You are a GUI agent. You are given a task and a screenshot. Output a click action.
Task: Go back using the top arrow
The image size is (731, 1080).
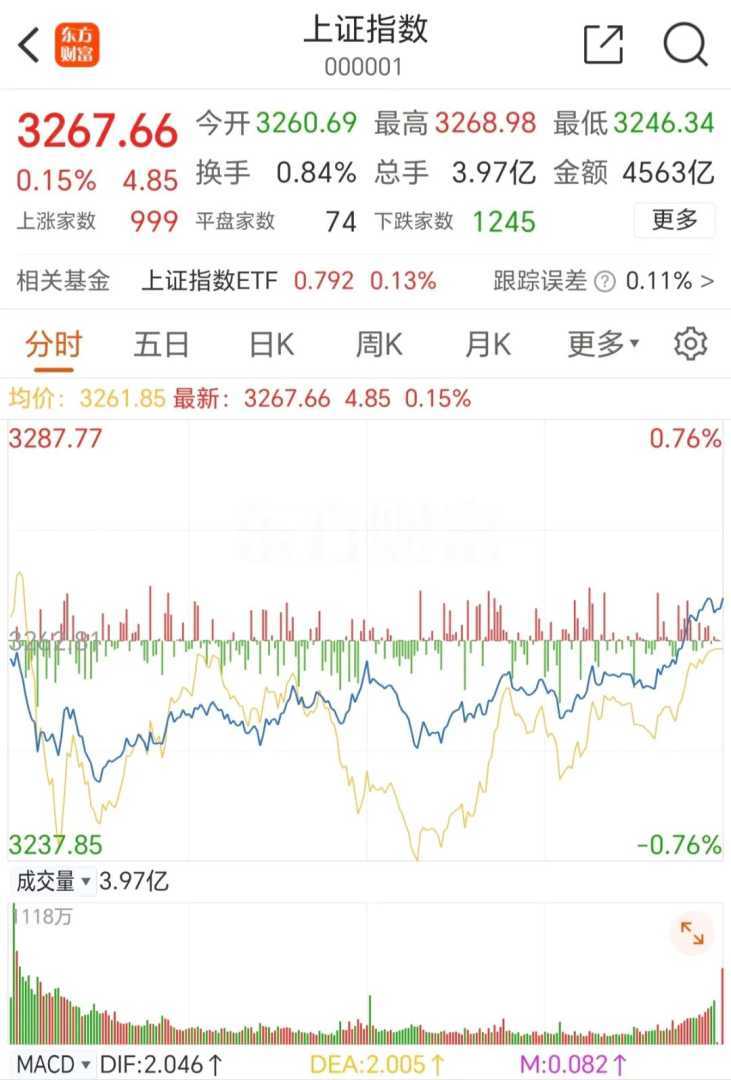[30, 45]
